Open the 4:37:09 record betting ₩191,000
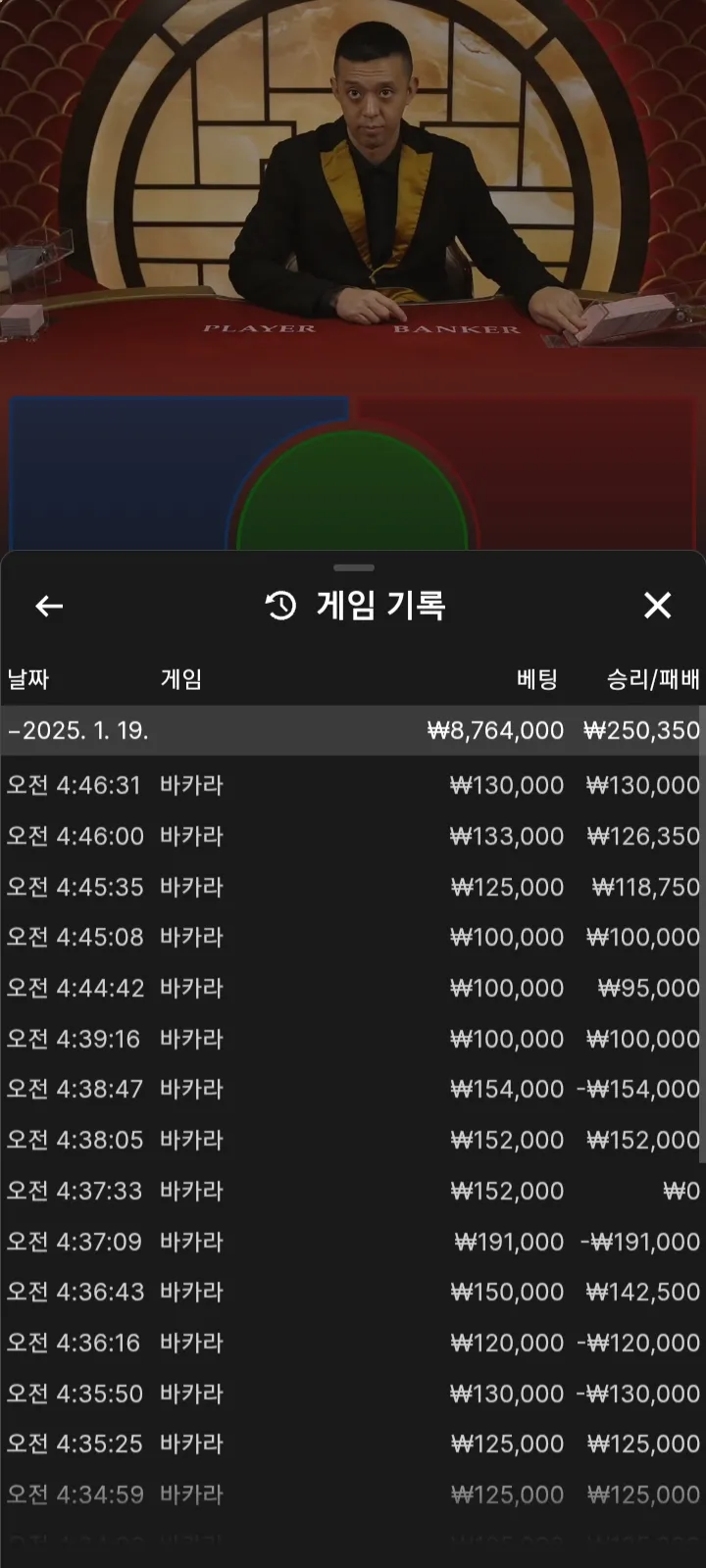This screenshot has height=1568, width=706. coord(353,1242)
